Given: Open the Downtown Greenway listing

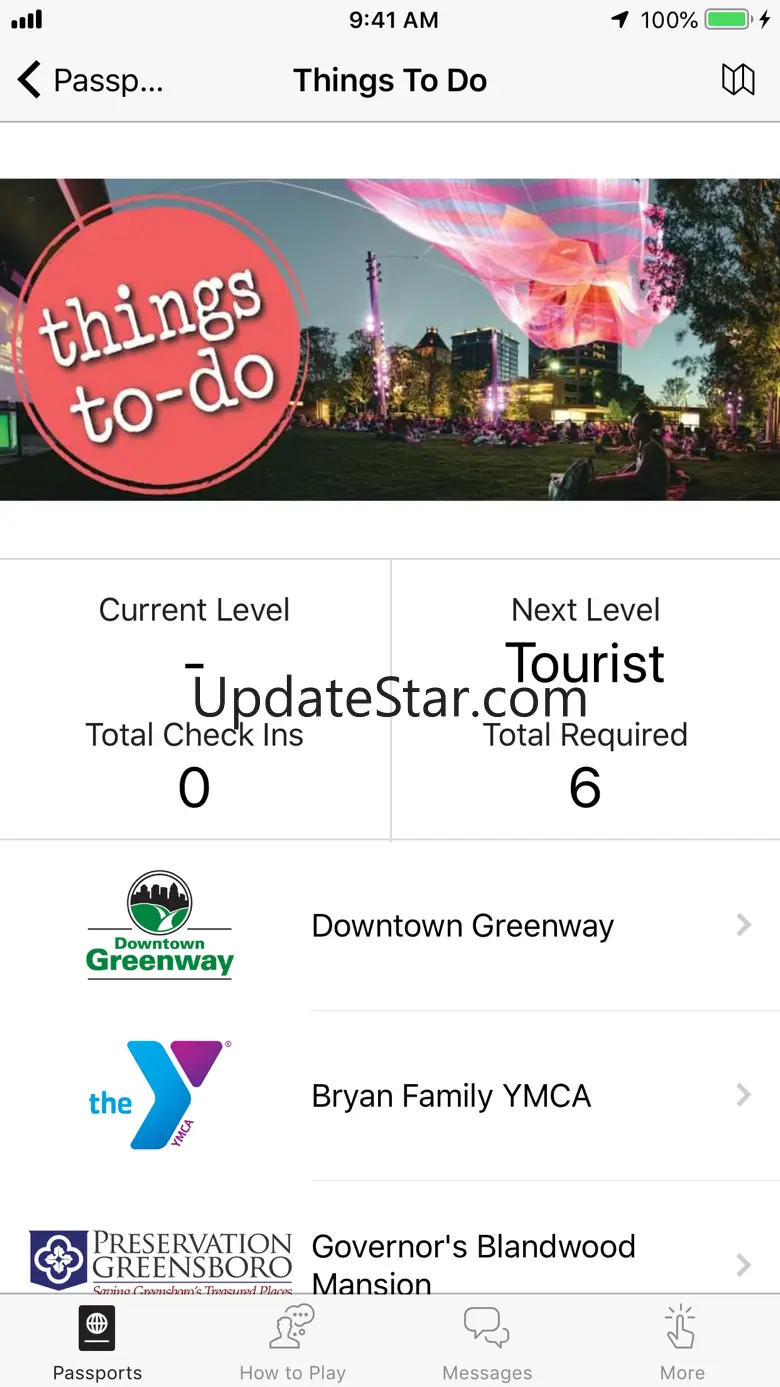Looking at the screenshot, I should pos(462,926).
